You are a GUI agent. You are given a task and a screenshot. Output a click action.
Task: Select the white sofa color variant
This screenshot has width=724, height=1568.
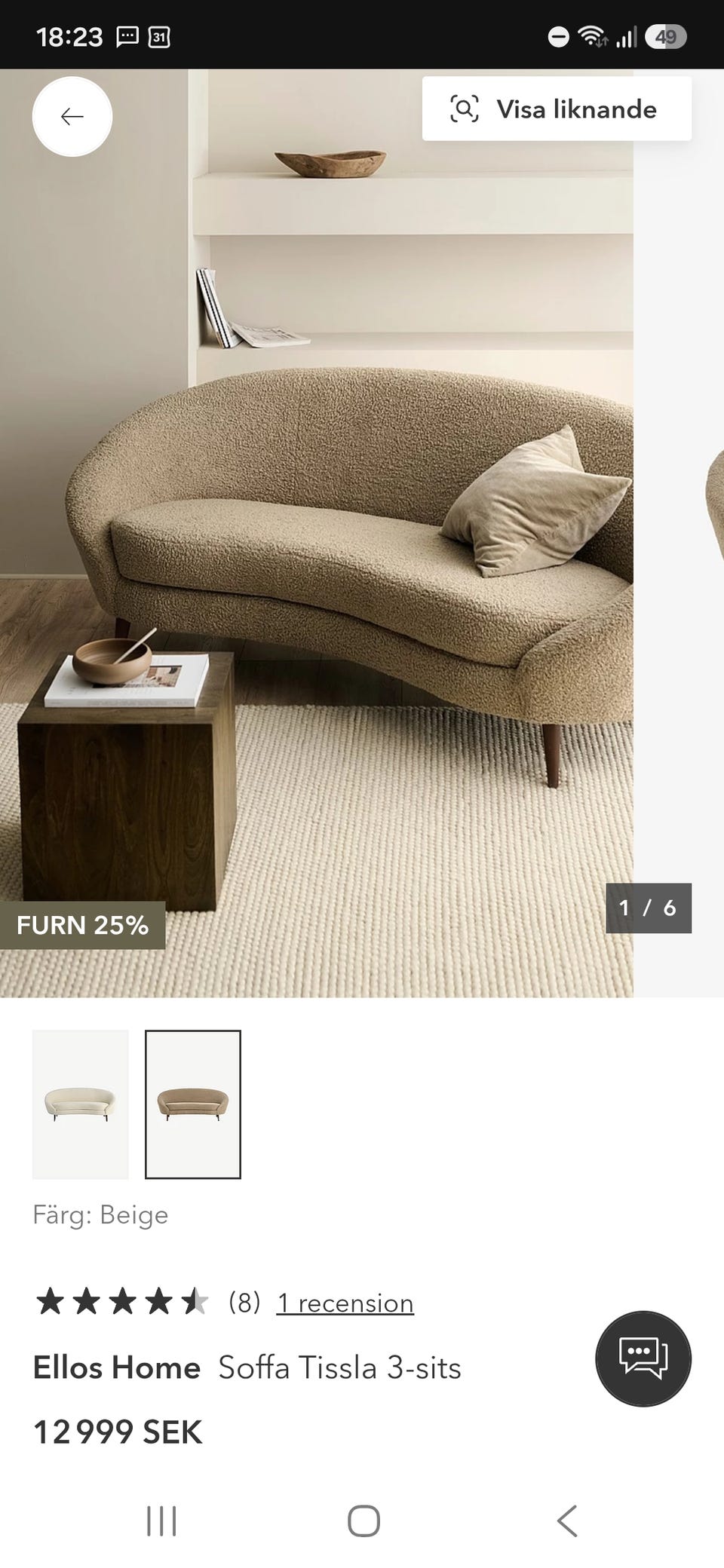81,1104
